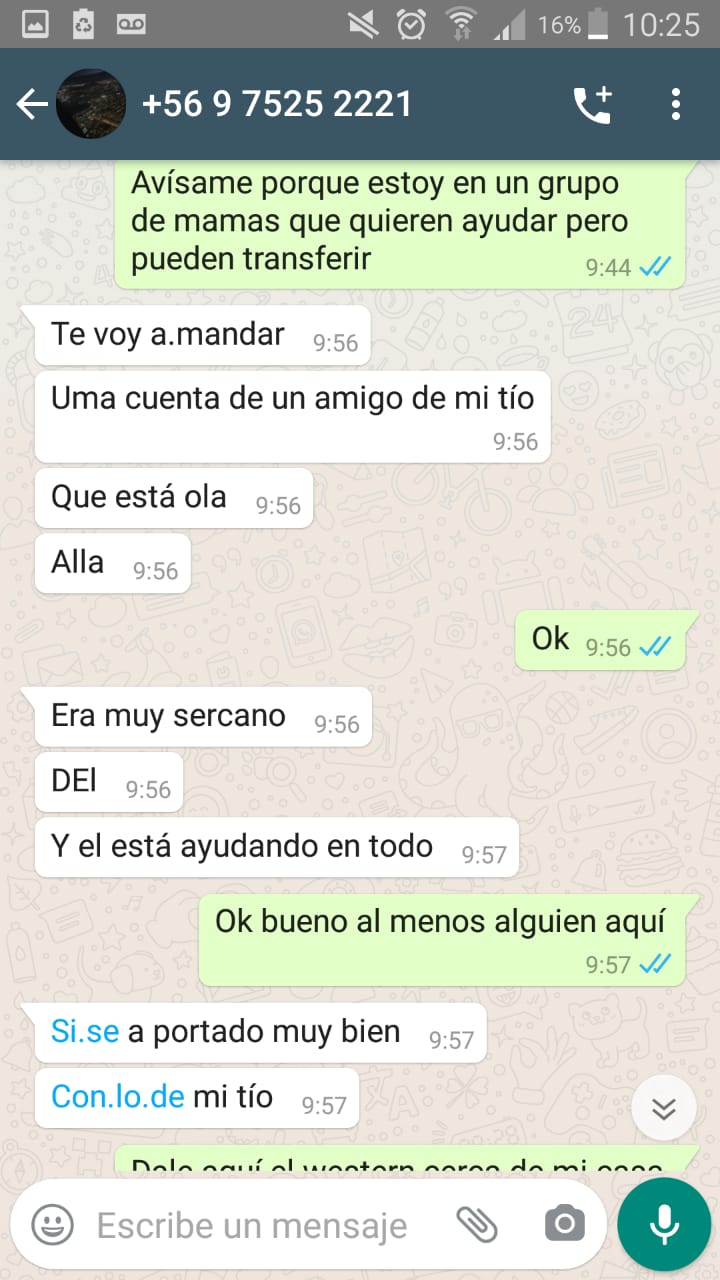Open the Si.se link in message
The image size is (720, 1280).
click(x=85, y=1031)
